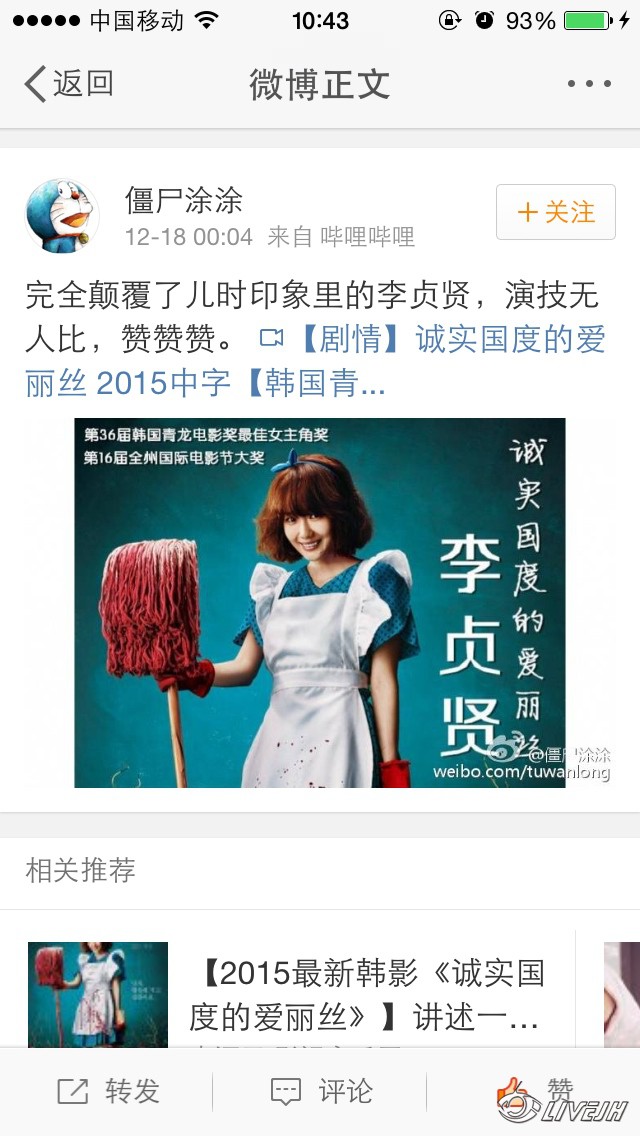Follow 僵尸涂涂 with 关注 button

tap(555, 212)
